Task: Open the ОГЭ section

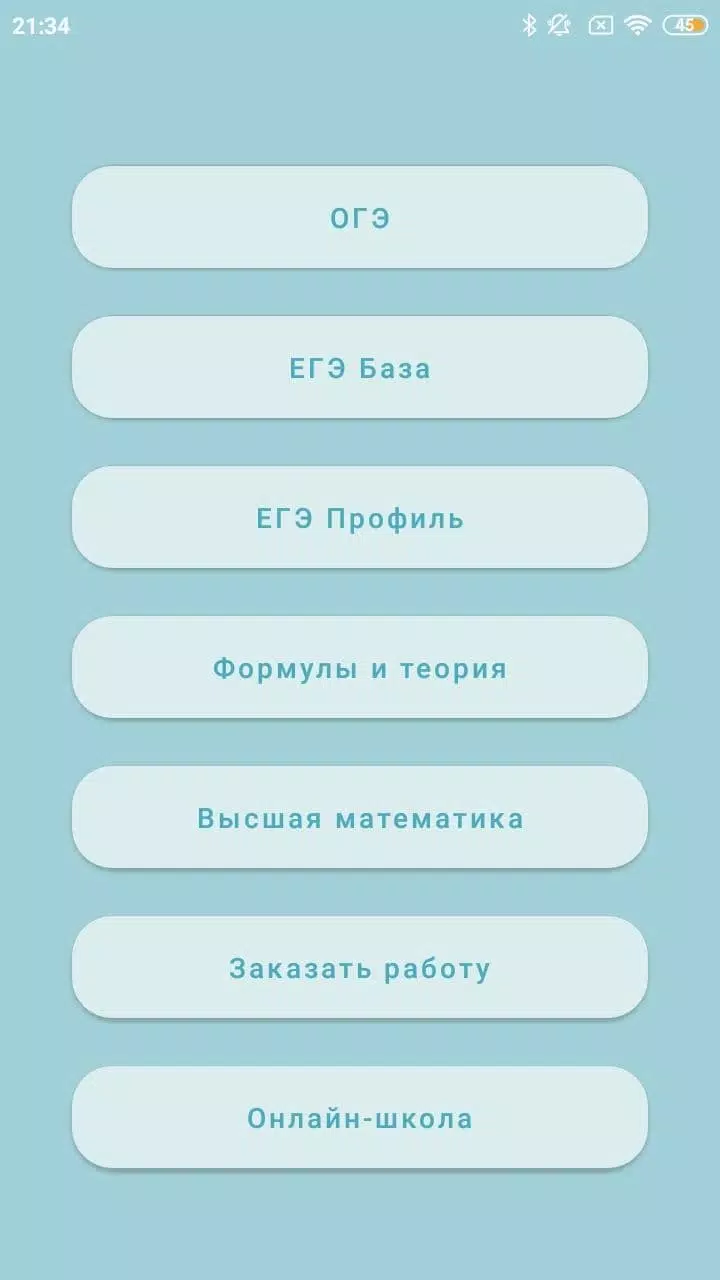Action: (360, 218)
